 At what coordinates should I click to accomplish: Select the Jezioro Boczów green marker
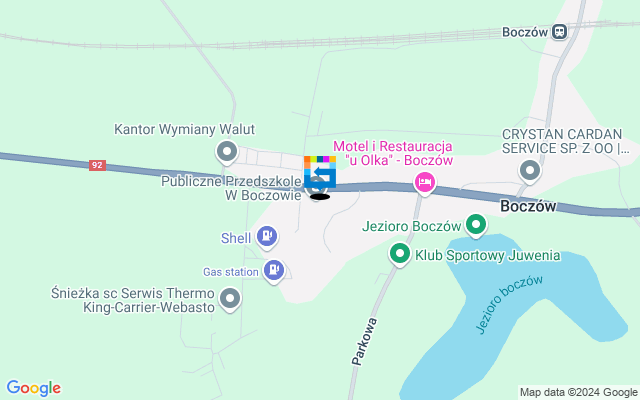[x=476, y=226]
